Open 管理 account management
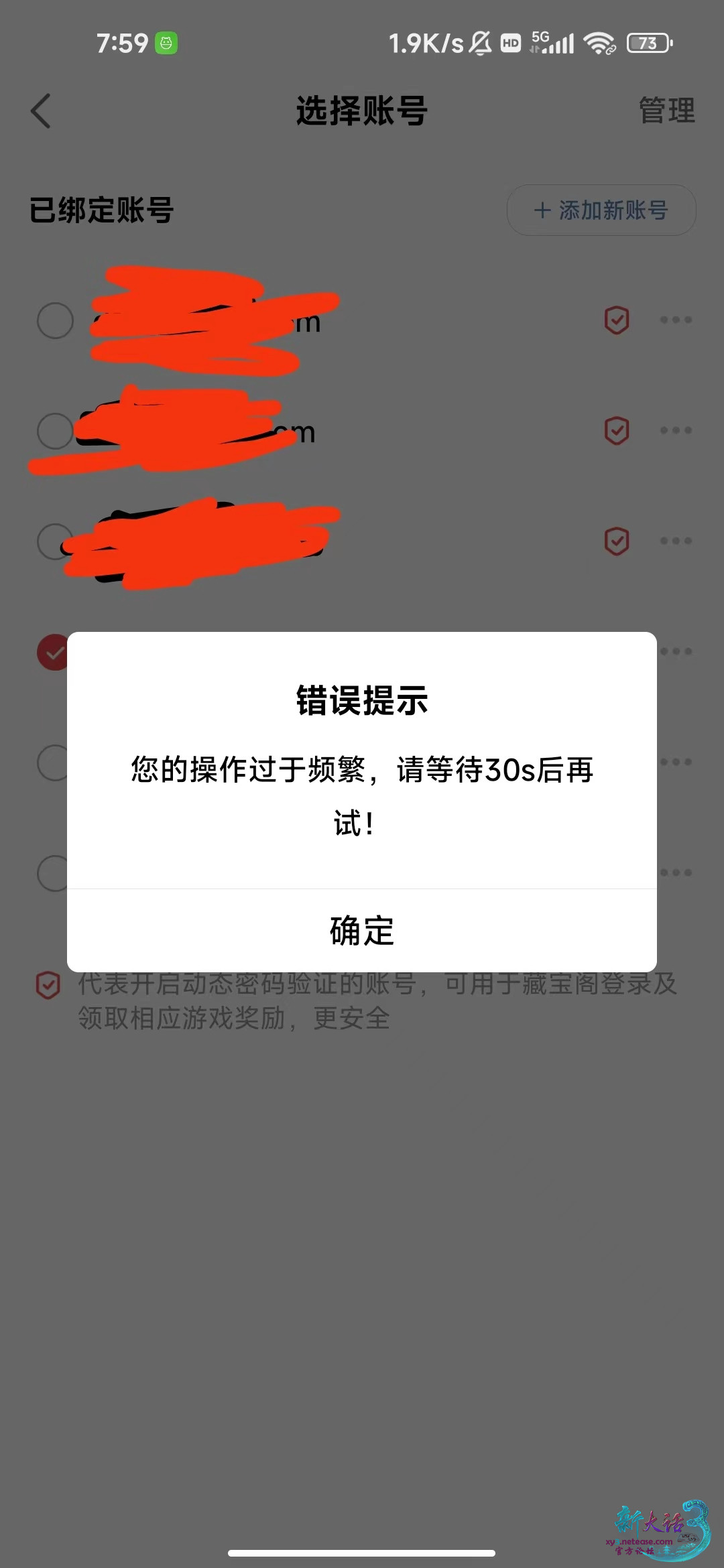 [667, 111]
